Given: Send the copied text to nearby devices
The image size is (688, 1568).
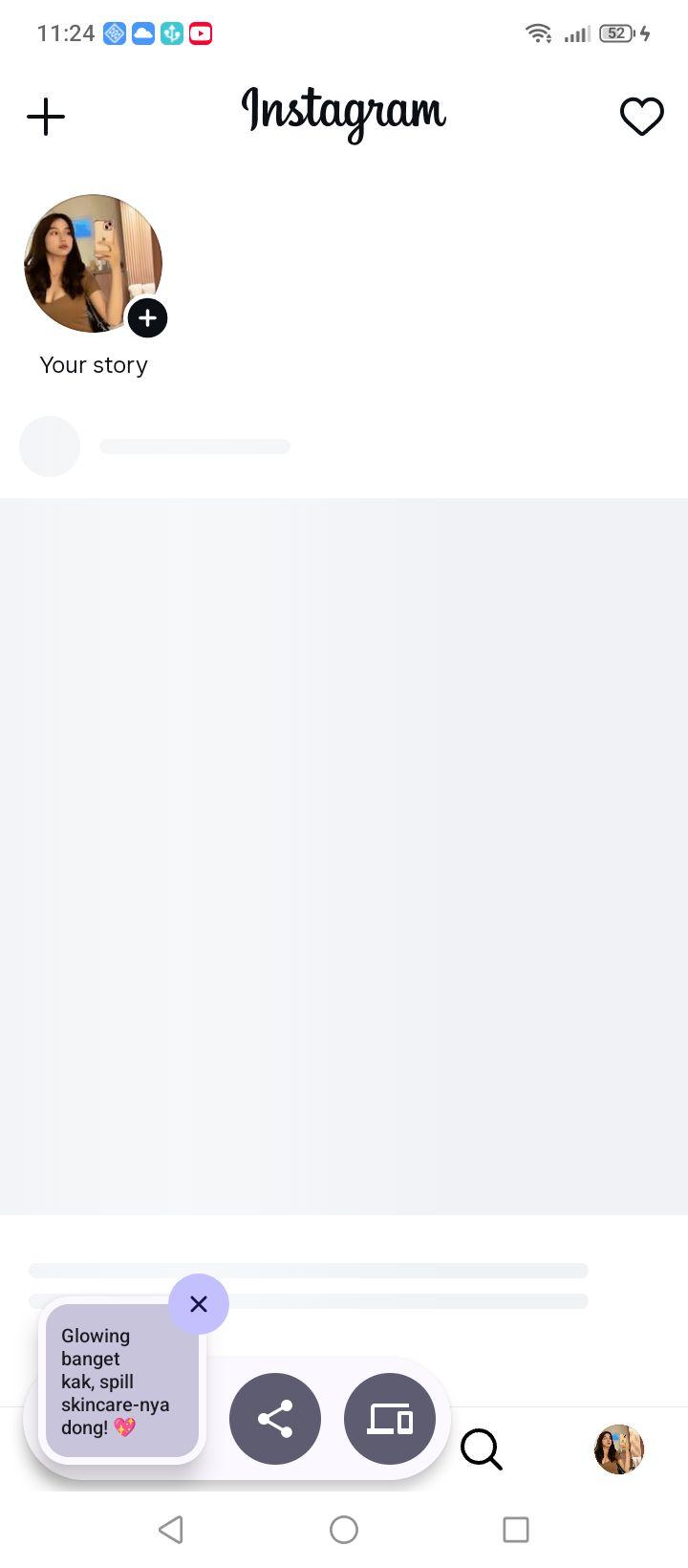Looking at the screenshot, I should [x=390, y=1419].
